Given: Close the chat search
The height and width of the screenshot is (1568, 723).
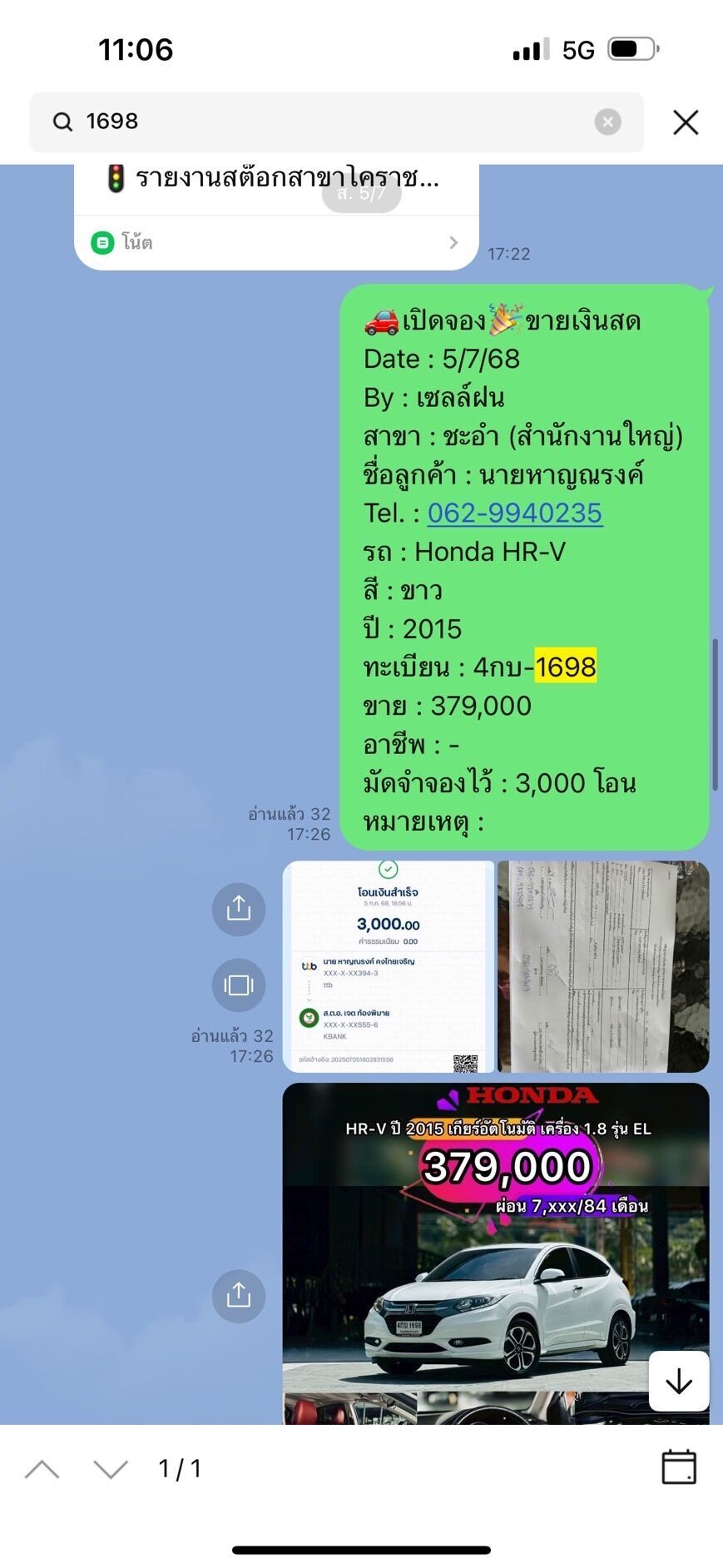Looking at the screenshot, I should pos(685,122).
